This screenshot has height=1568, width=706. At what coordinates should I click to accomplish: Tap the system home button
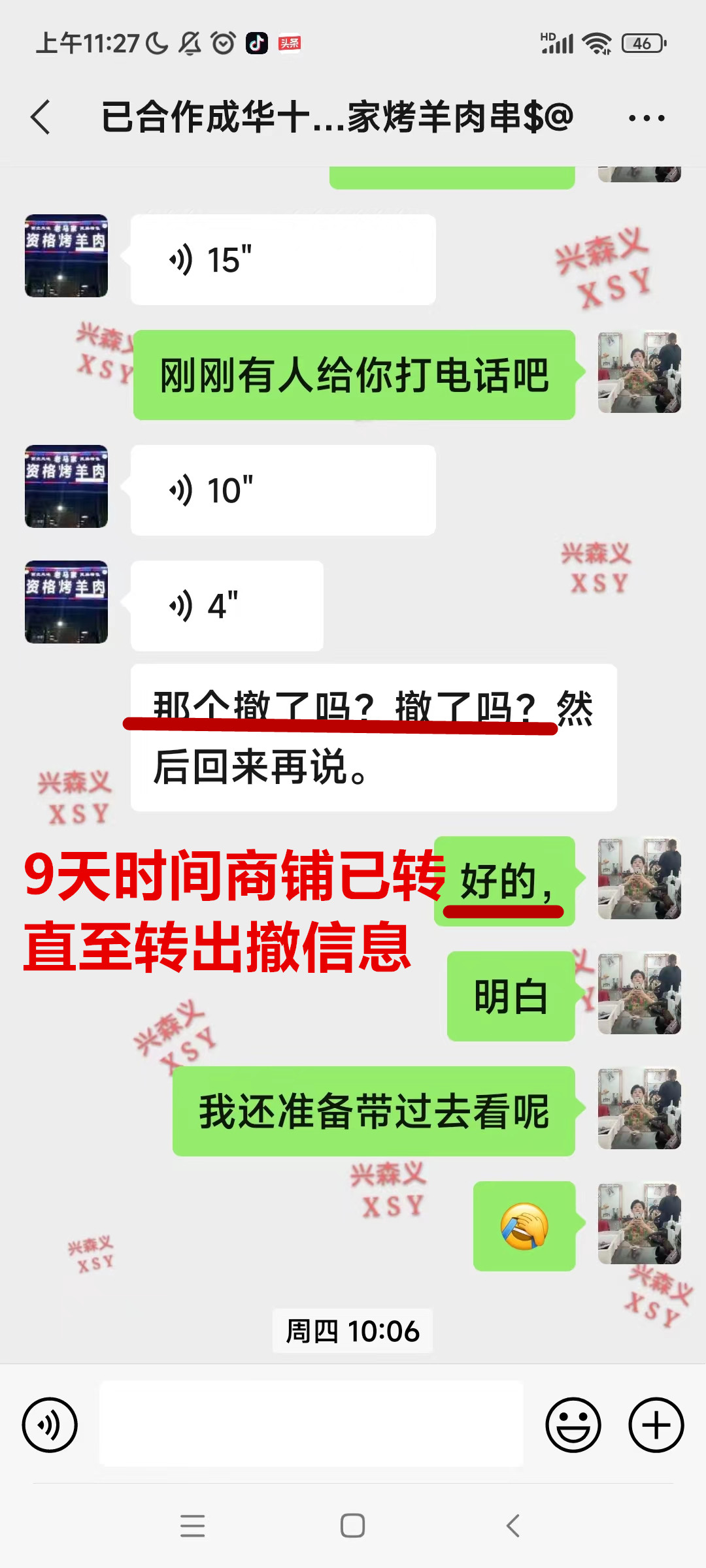pos(352,1526)
